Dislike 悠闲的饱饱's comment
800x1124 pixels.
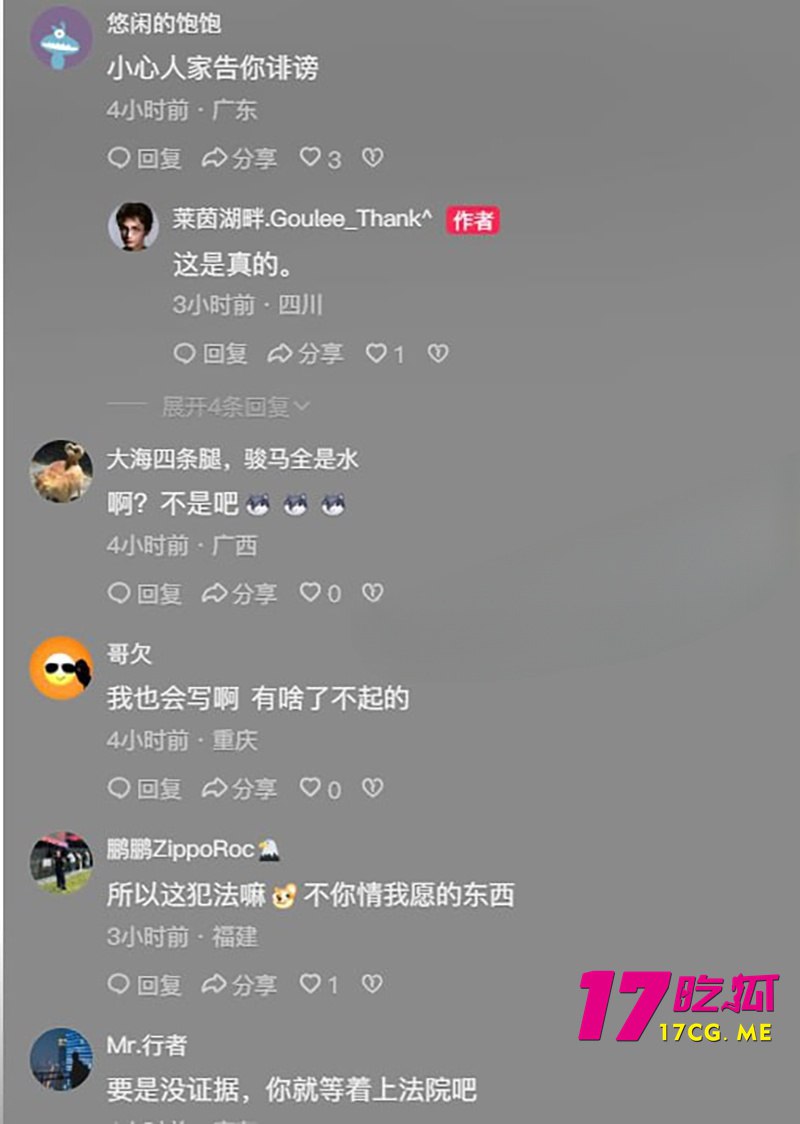pos(372,158)
